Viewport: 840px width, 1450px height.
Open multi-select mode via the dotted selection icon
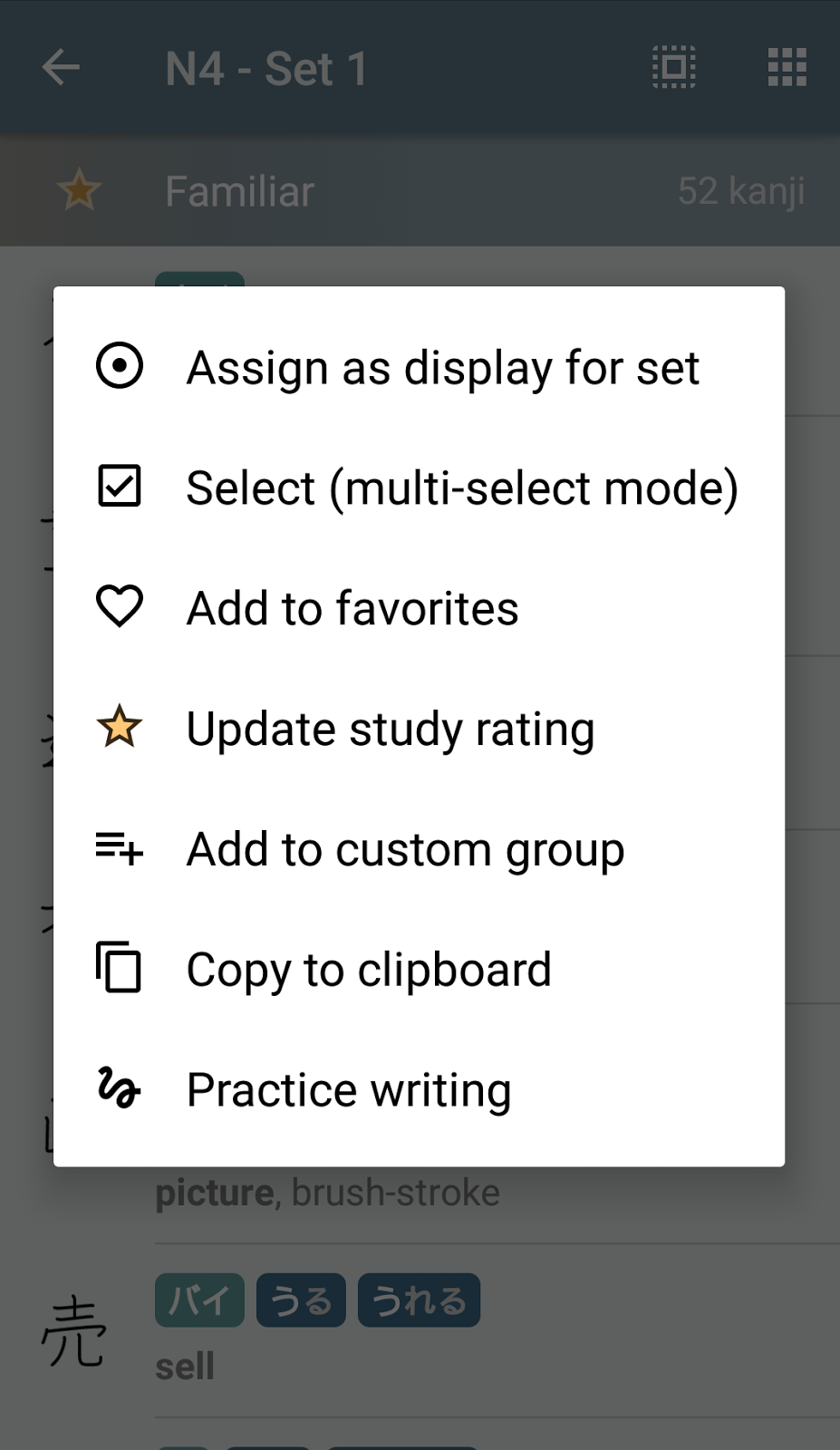672,68
